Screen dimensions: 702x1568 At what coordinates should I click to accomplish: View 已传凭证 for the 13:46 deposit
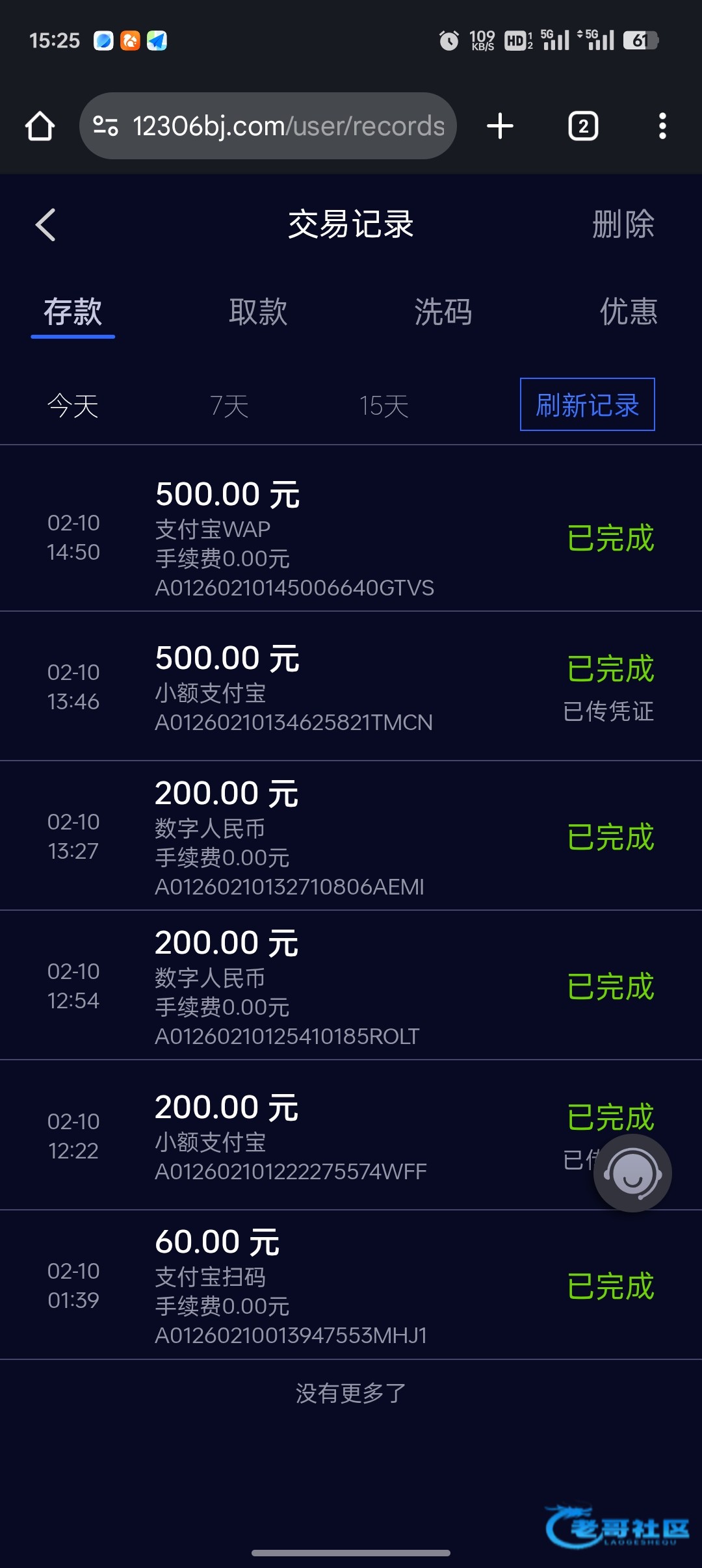pyautogui.click(x=608, y=711)
